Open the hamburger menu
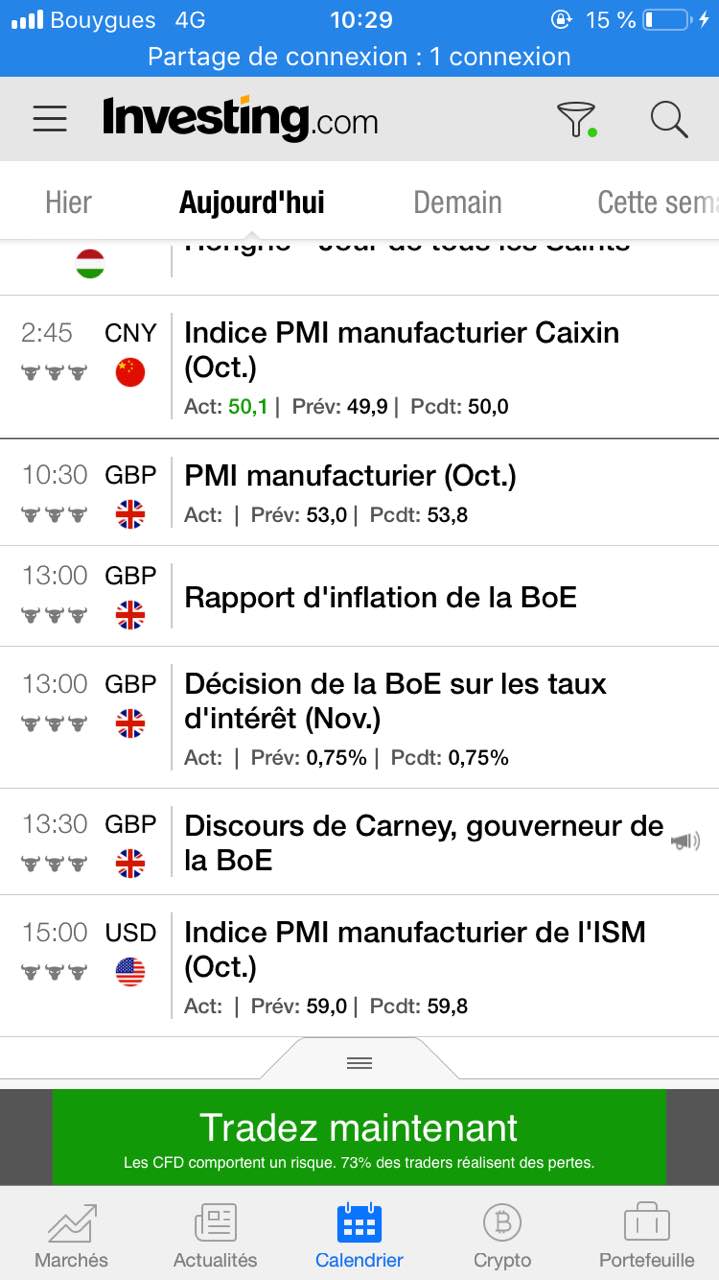719x1280 pixels. click(x=50, y=119)
